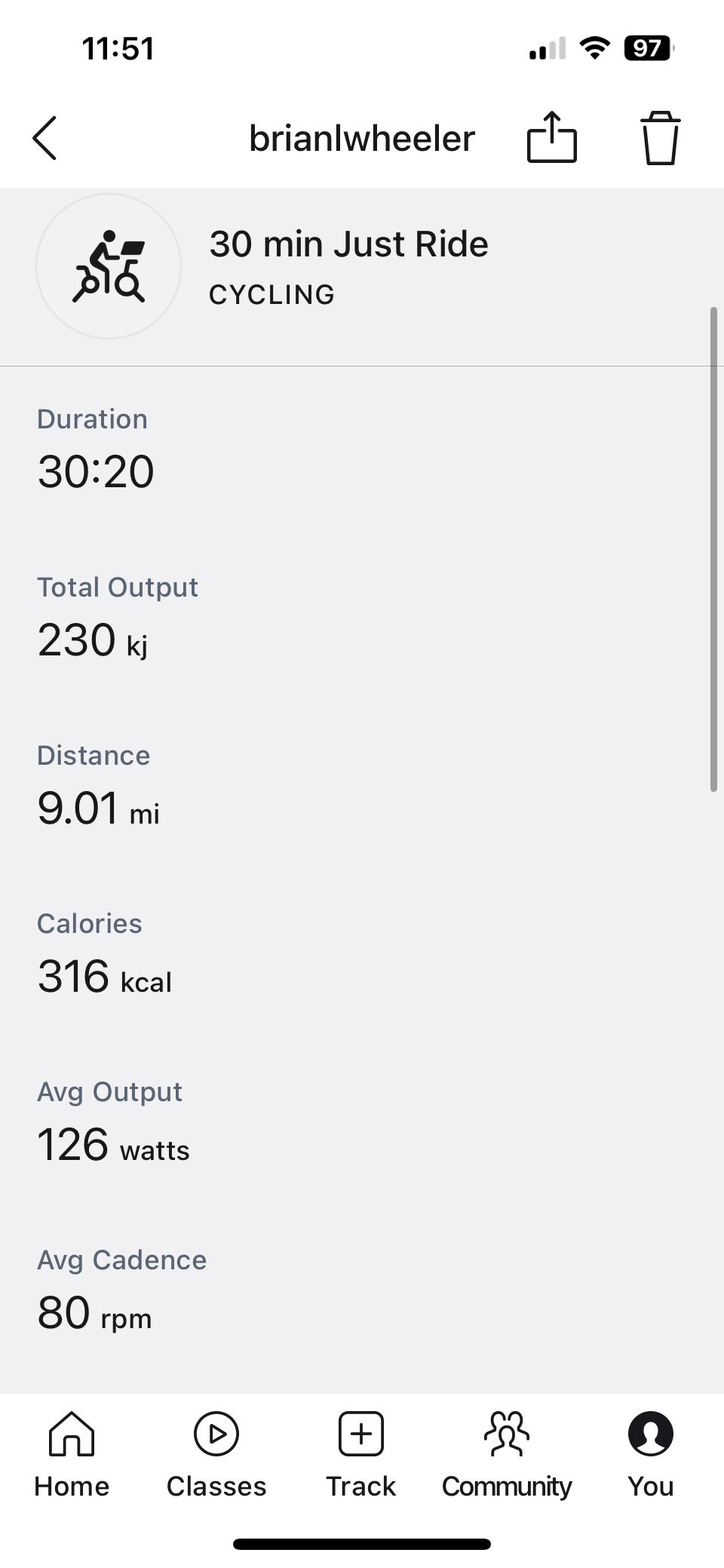Go to the Community tab
Image resolution: width=724 pixels, height=1568 pixels.
coord(507,1453)
